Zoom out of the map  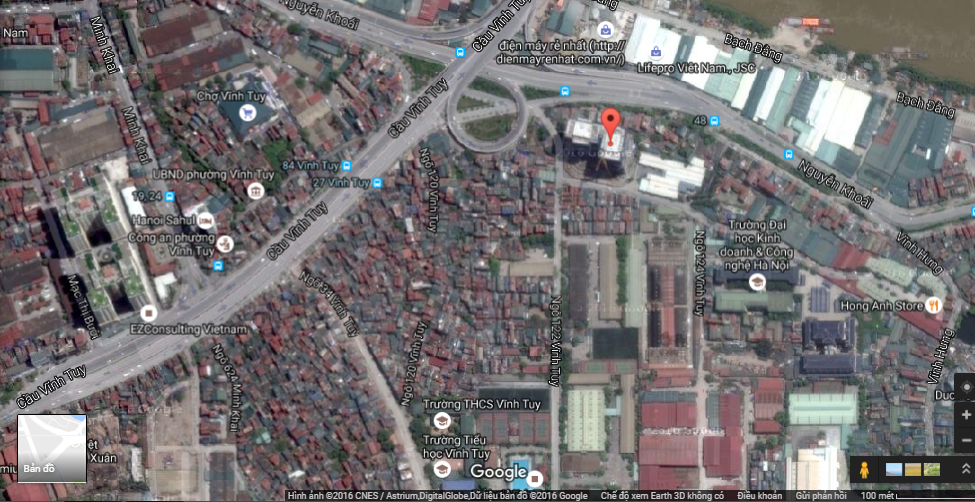tap(965, 440)
